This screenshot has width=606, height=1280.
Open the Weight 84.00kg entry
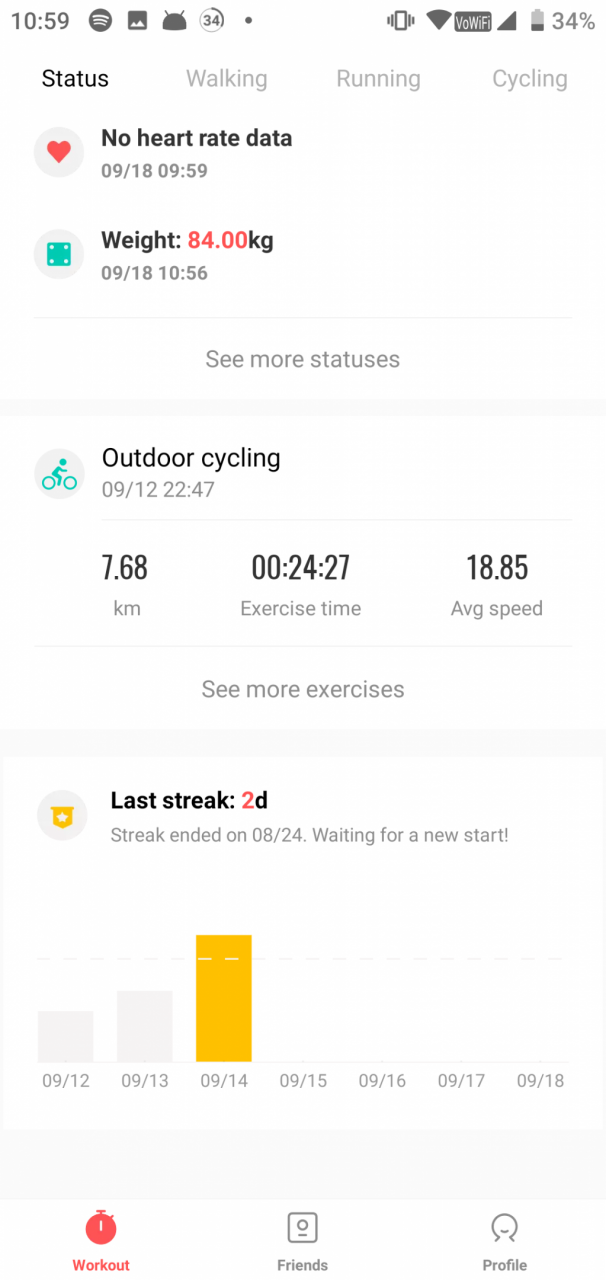coord(303,255)
